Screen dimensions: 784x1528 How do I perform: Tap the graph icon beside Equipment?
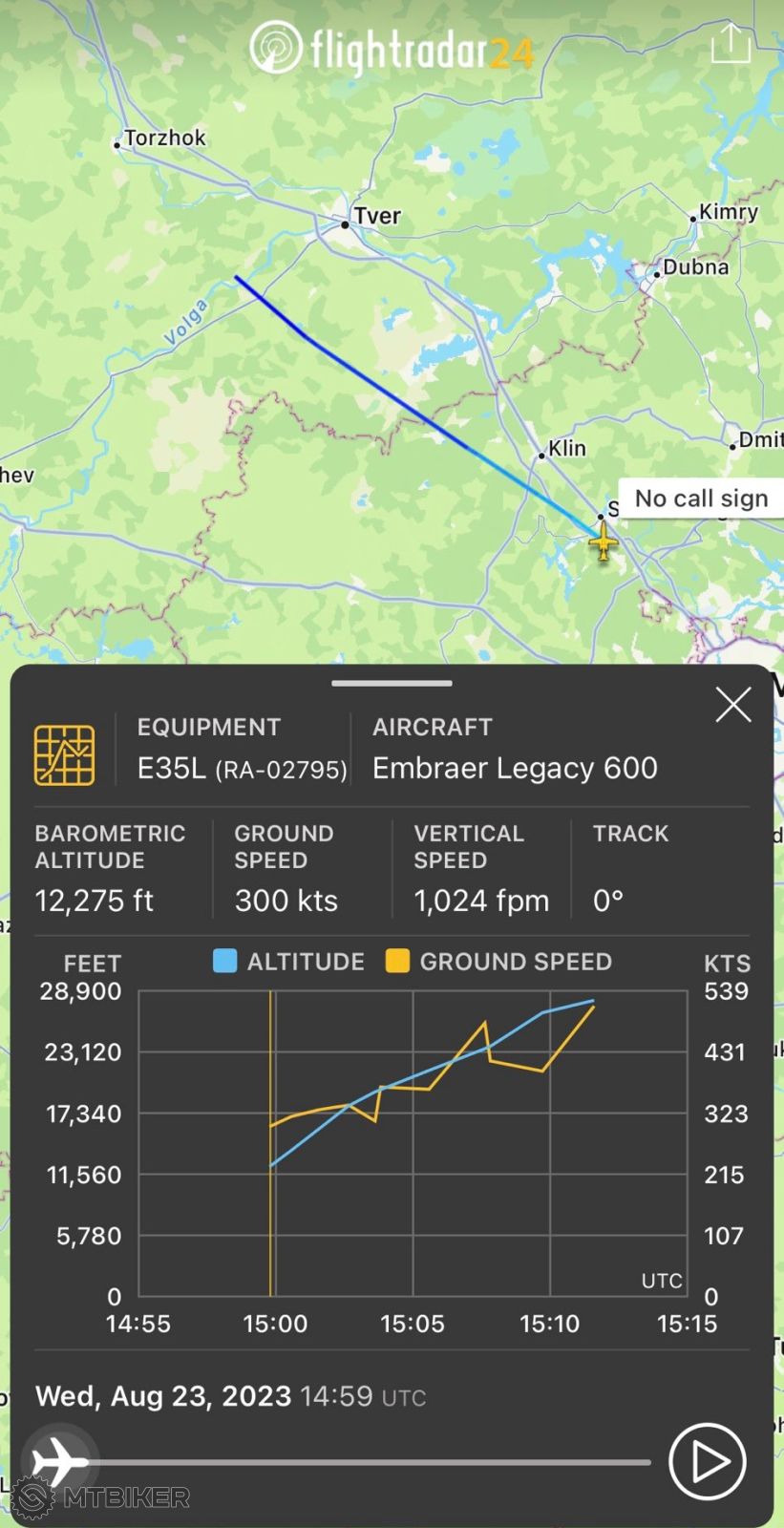(x=65, y=755)
